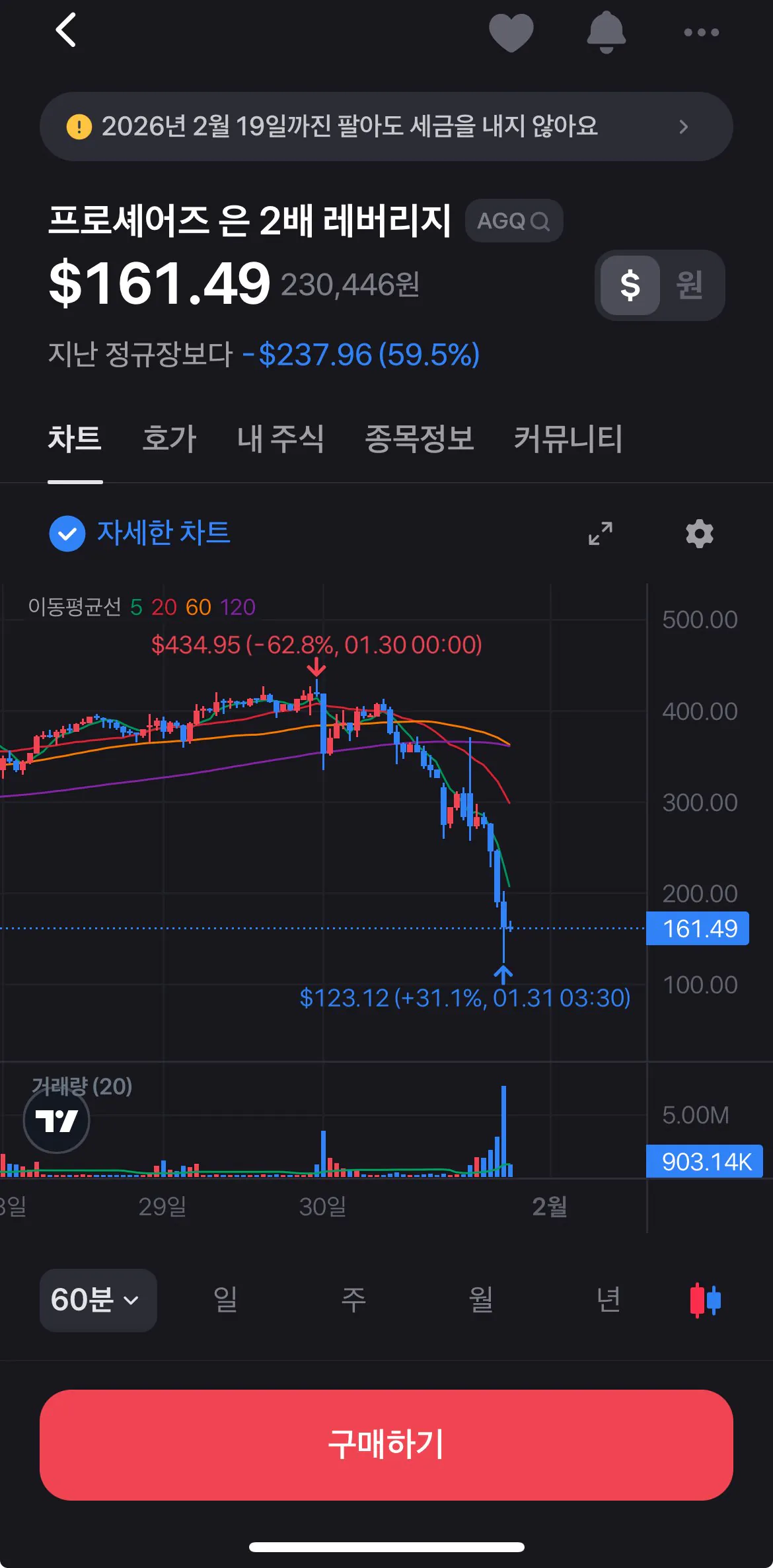Screen dimensions: 773x1568
Task: Tap the AGQ ticker search chip
Action: coord(513,221)
